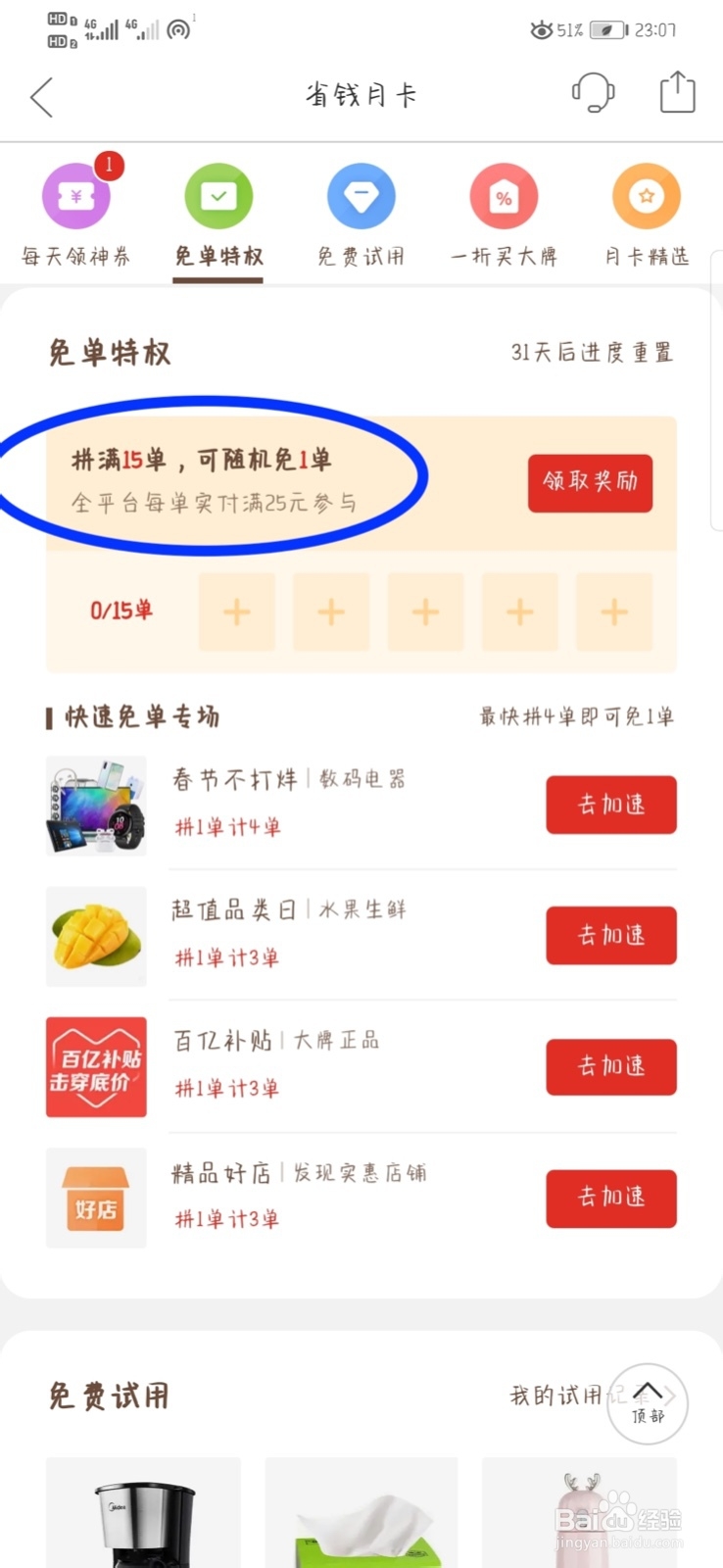Switch to the 免单特权 tab
Screen dimensions: 723x1568
tap(217, 255)
